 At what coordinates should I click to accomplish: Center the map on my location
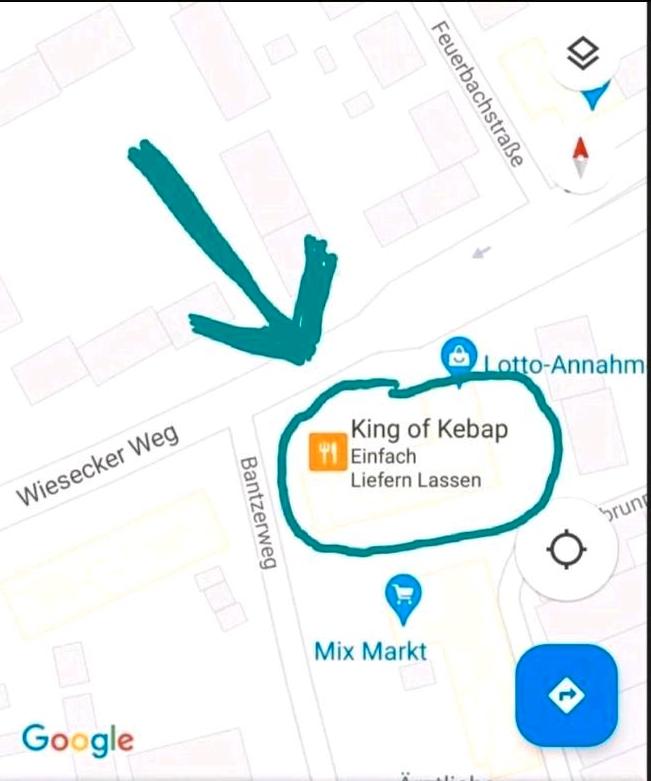tap(566, 549)
